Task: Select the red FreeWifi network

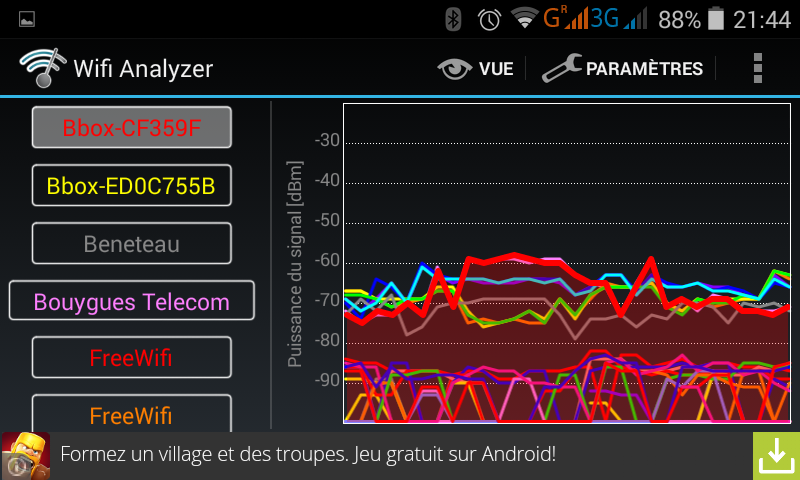Action: pyautogui.click(x=132, y=358)
